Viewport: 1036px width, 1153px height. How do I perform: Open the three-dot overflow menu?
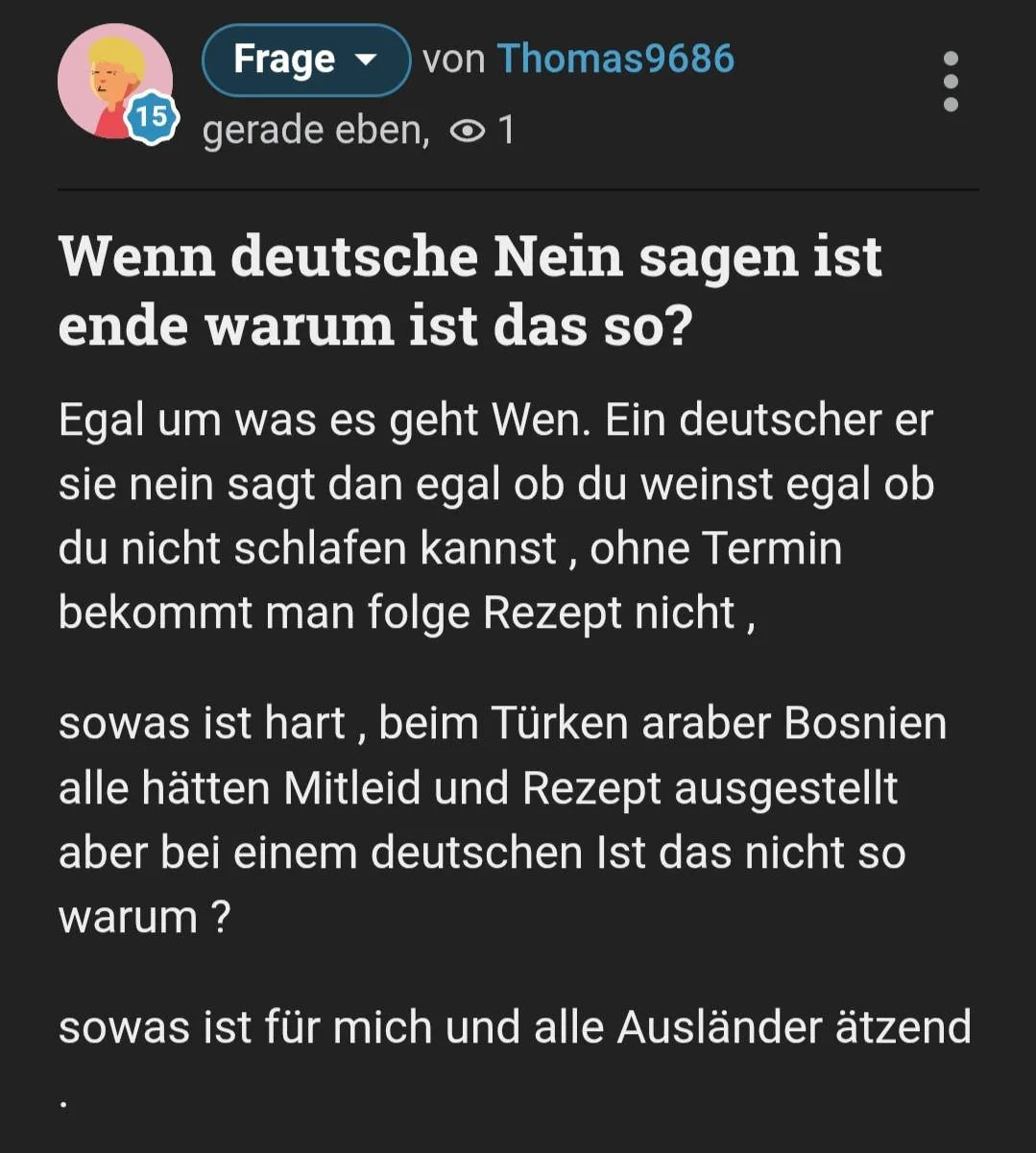[951, 82]
